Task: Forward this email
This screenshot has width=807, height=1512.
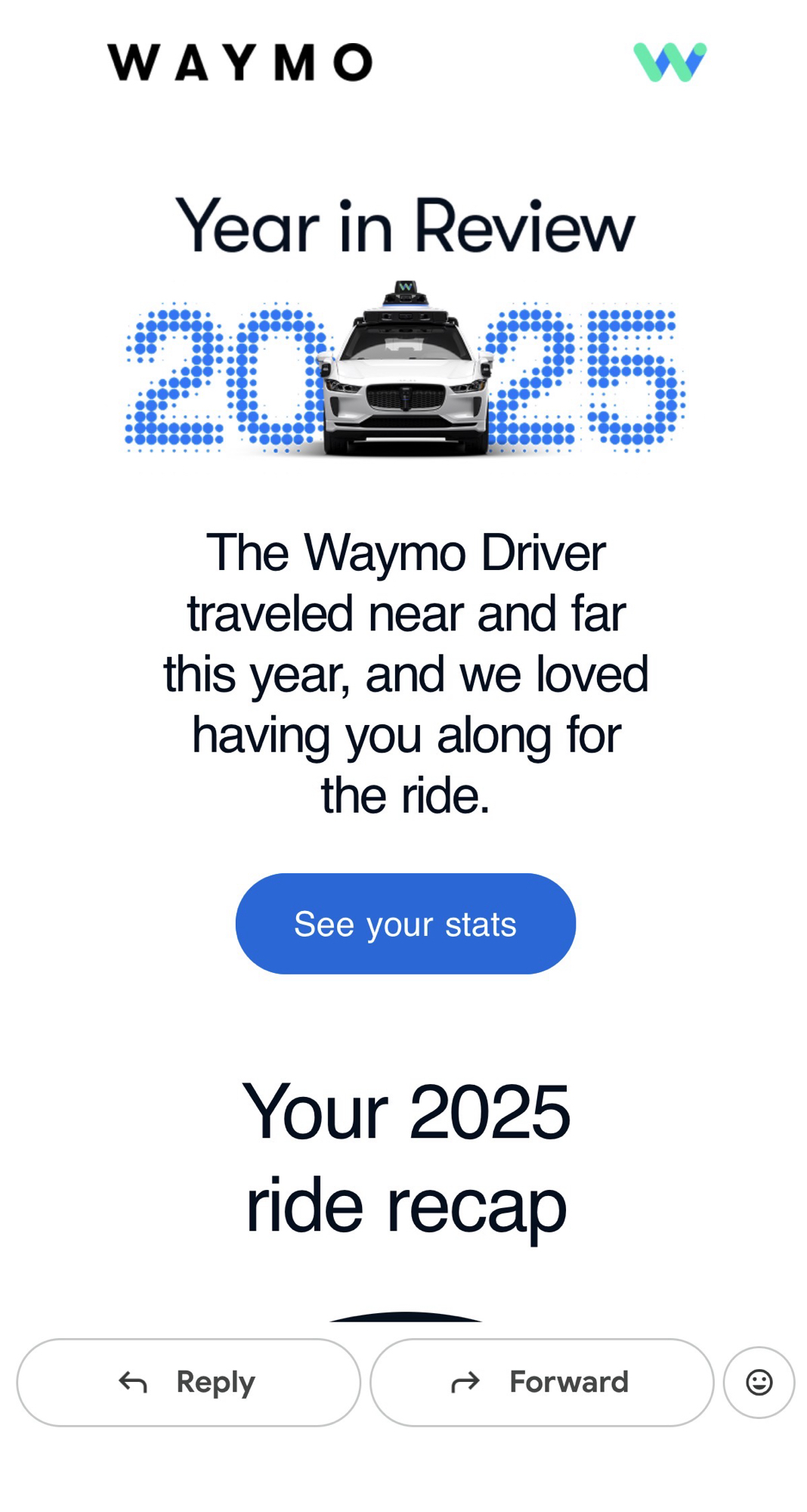Action: tap(541, 1382)
